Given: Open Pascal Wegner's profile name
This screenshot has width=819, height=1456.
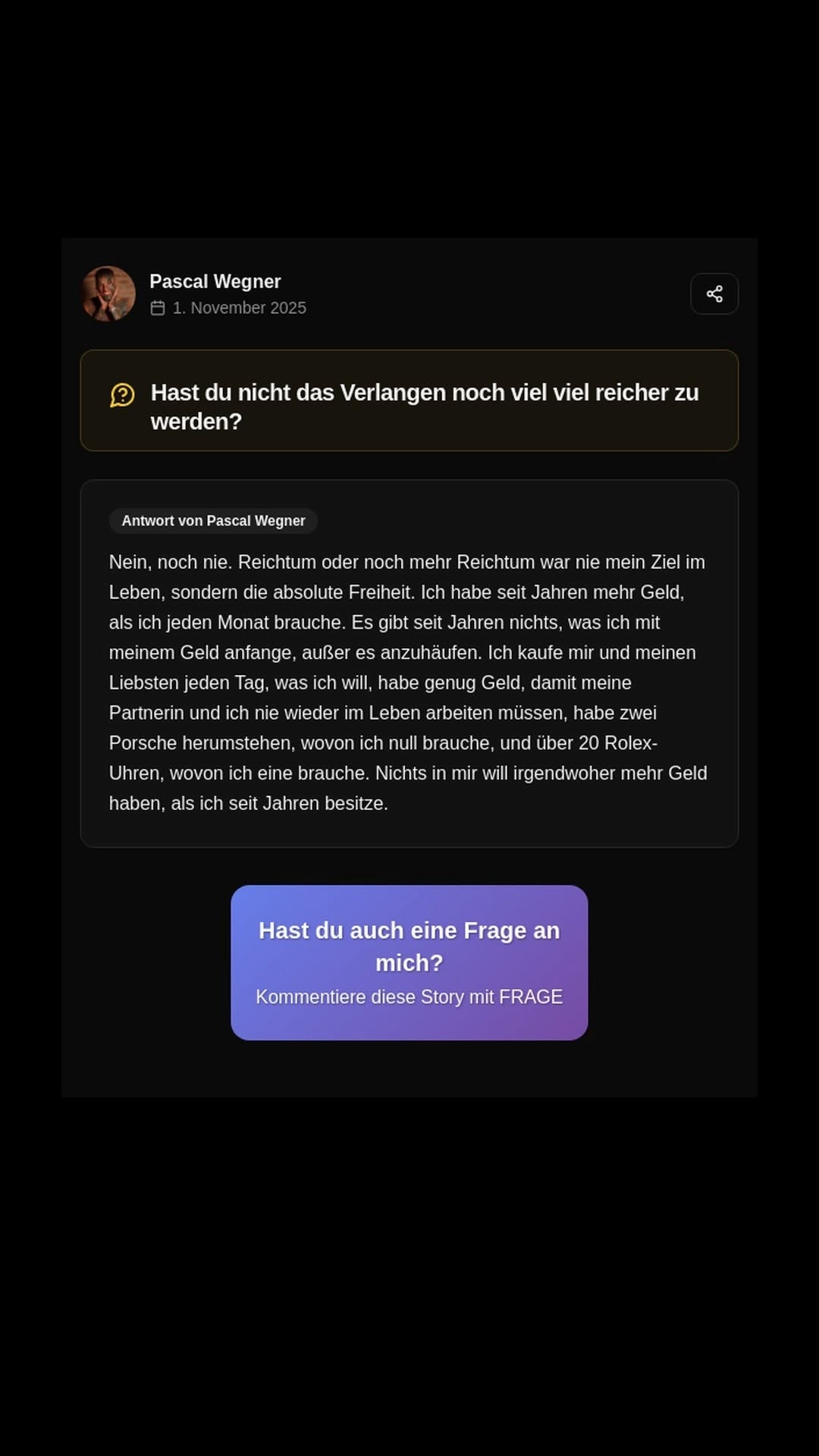Looking at the screenshot, I should point(215,281).
